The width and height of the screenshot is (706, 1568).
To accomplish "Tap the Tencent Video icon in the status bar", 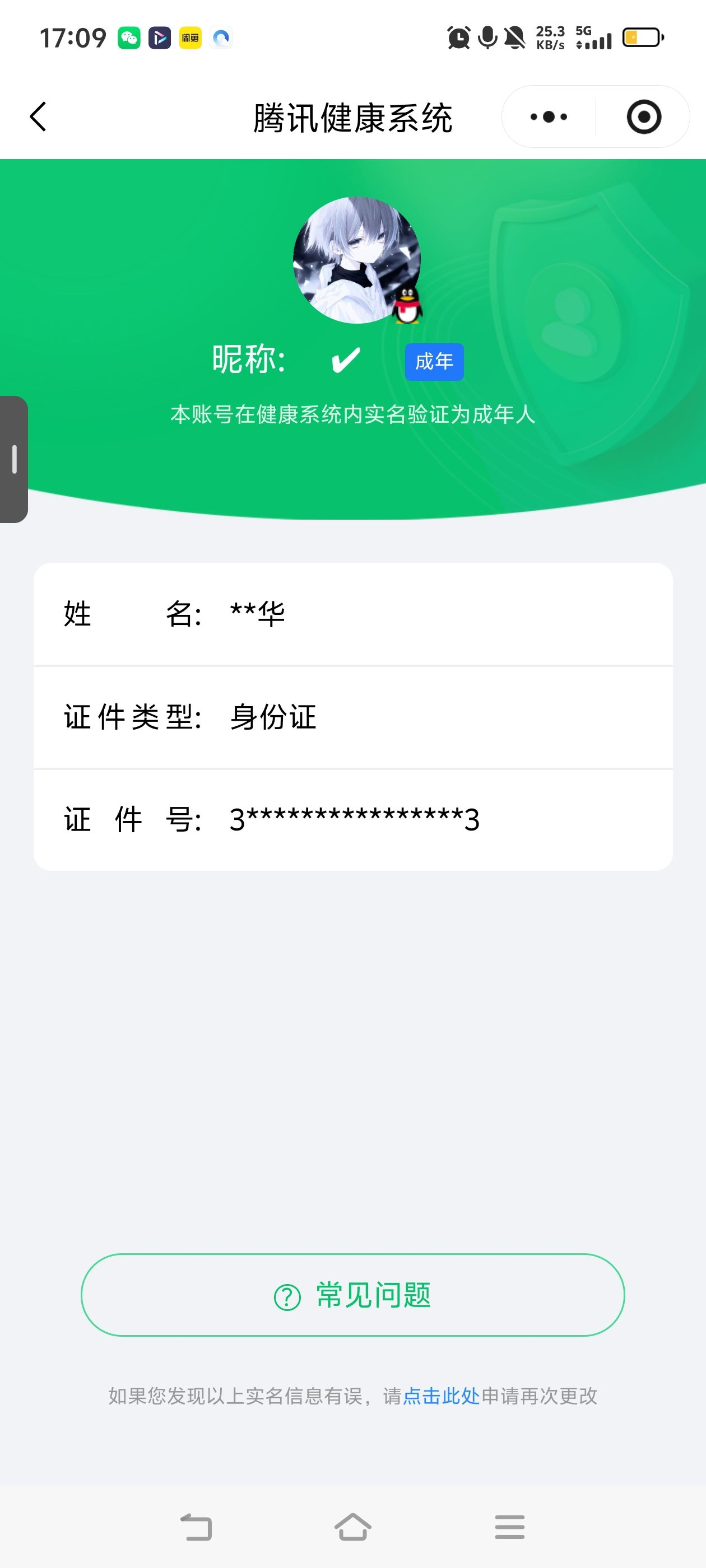I will pos(159,38).
